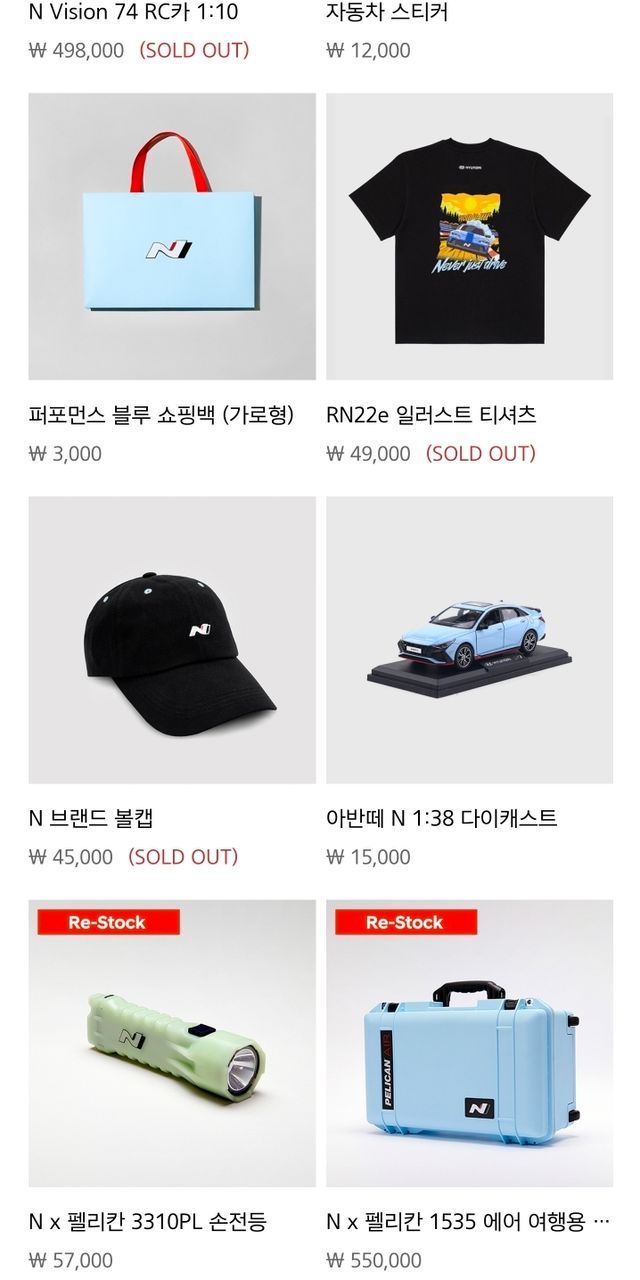Screen dimensions: 640x1280
Task: Select the 아반떼 N 1:38 다이캐스트 product
Action: tap(469, 640)
